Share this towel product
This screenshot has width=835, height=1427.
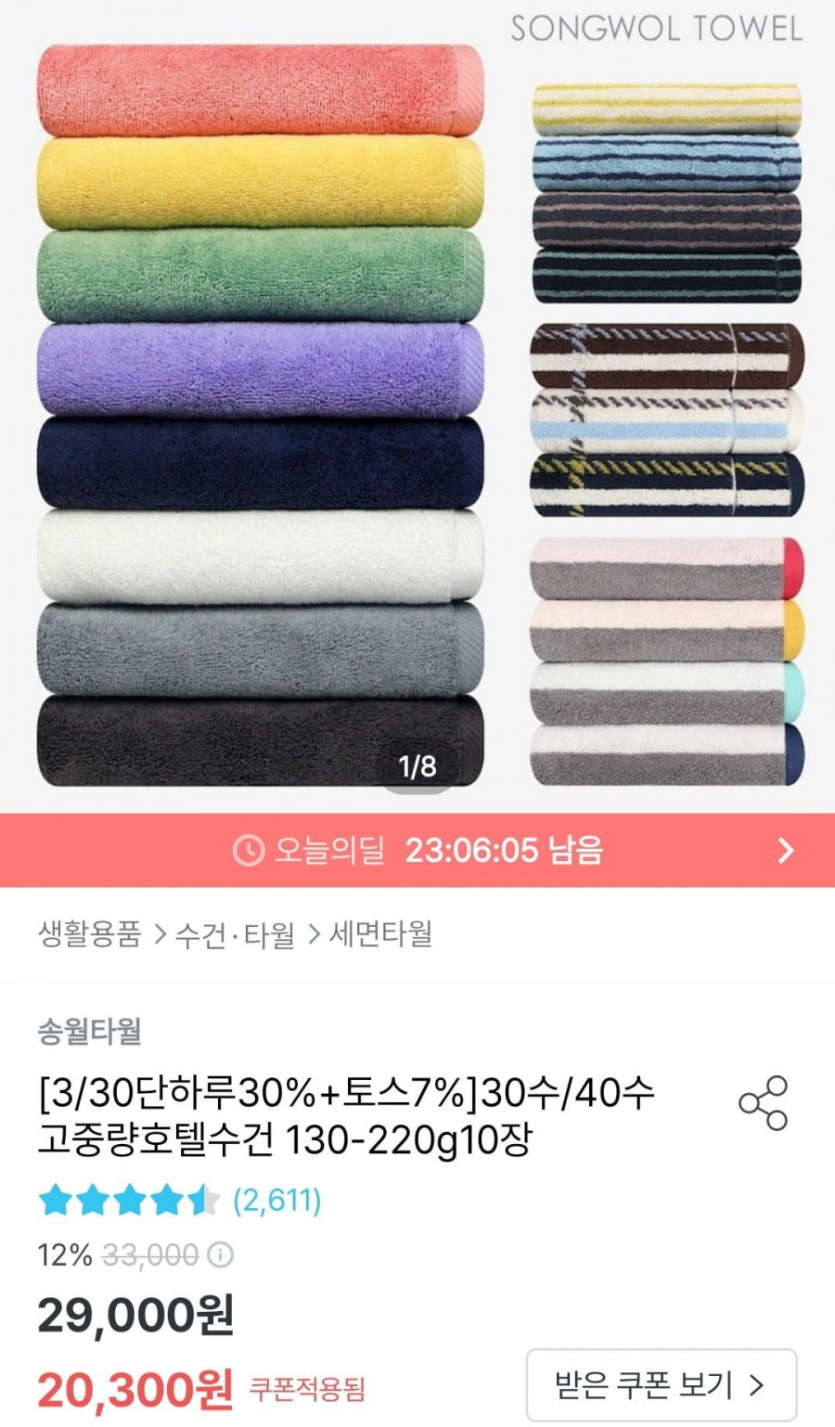[x=763, y=1103]
